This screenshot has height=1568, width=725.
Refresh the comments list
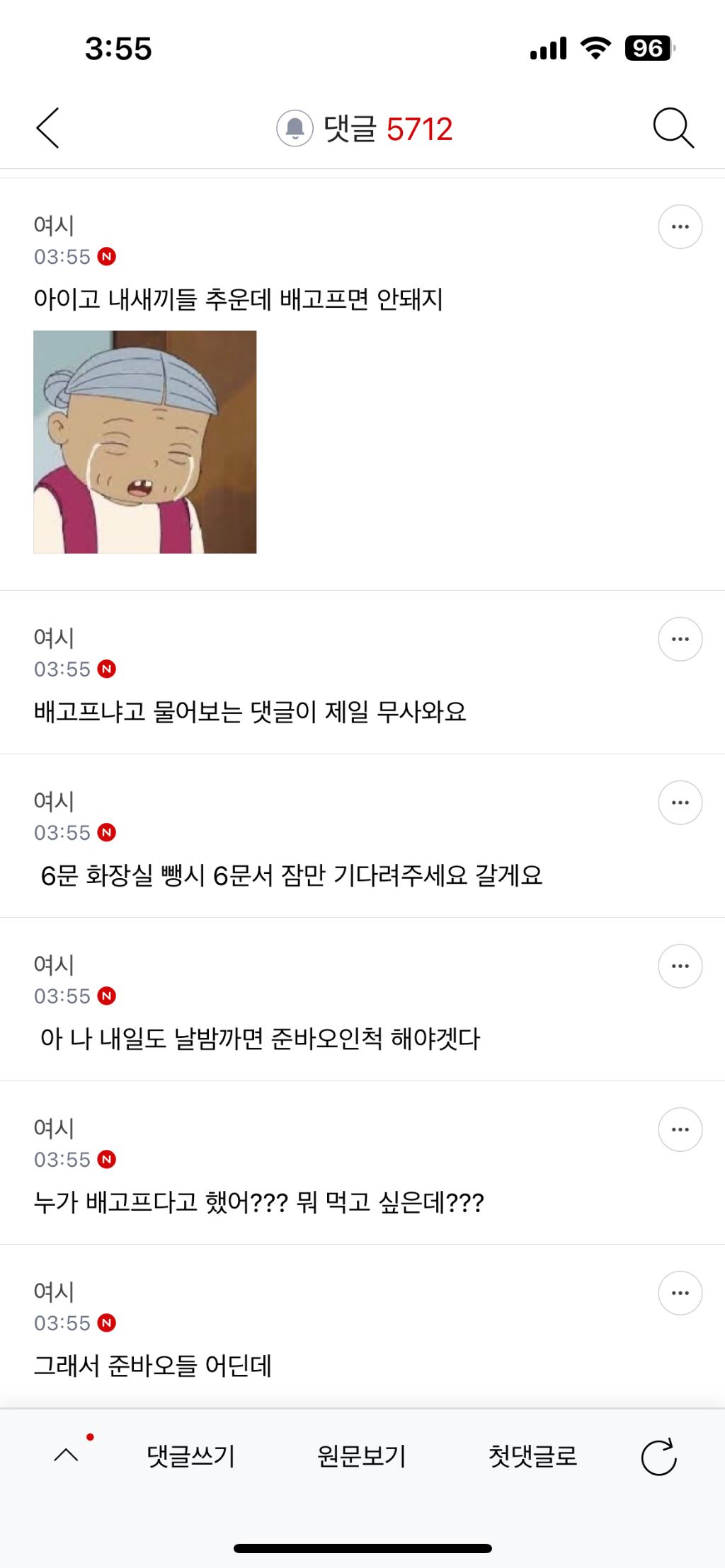tap(659, 1457)
